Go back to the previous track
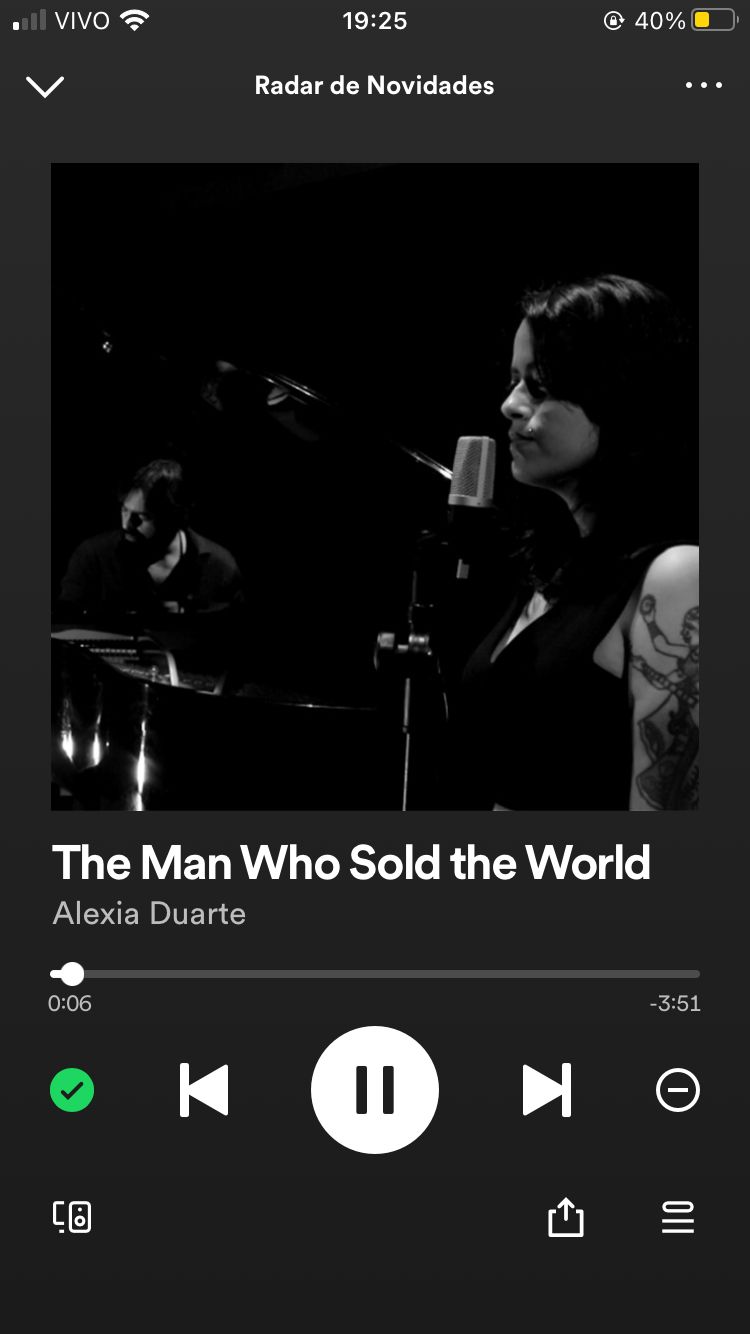Image resolution: width=750 pixels, height=1334 pixels. click(204, 1089)
